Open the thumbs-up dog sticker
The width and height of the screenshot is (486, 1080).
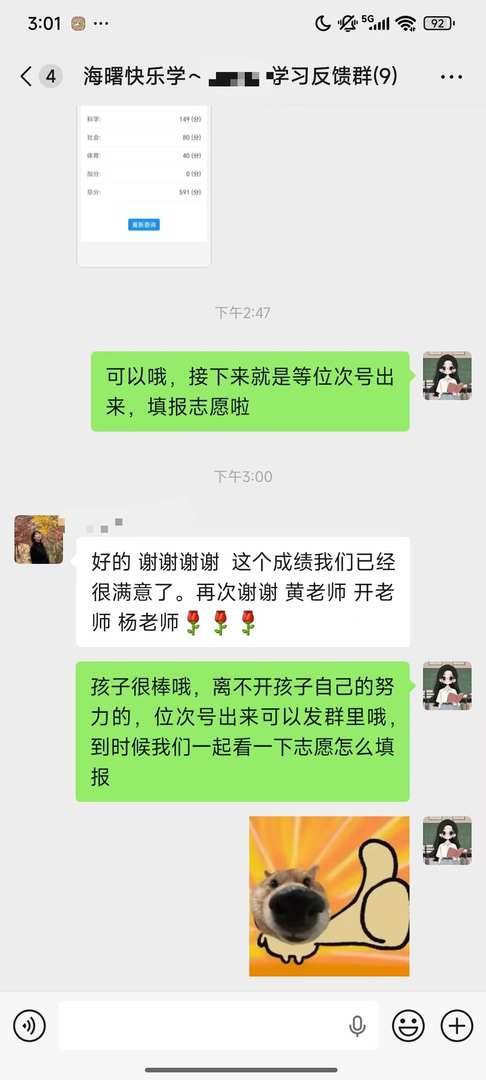pos(329,896)
